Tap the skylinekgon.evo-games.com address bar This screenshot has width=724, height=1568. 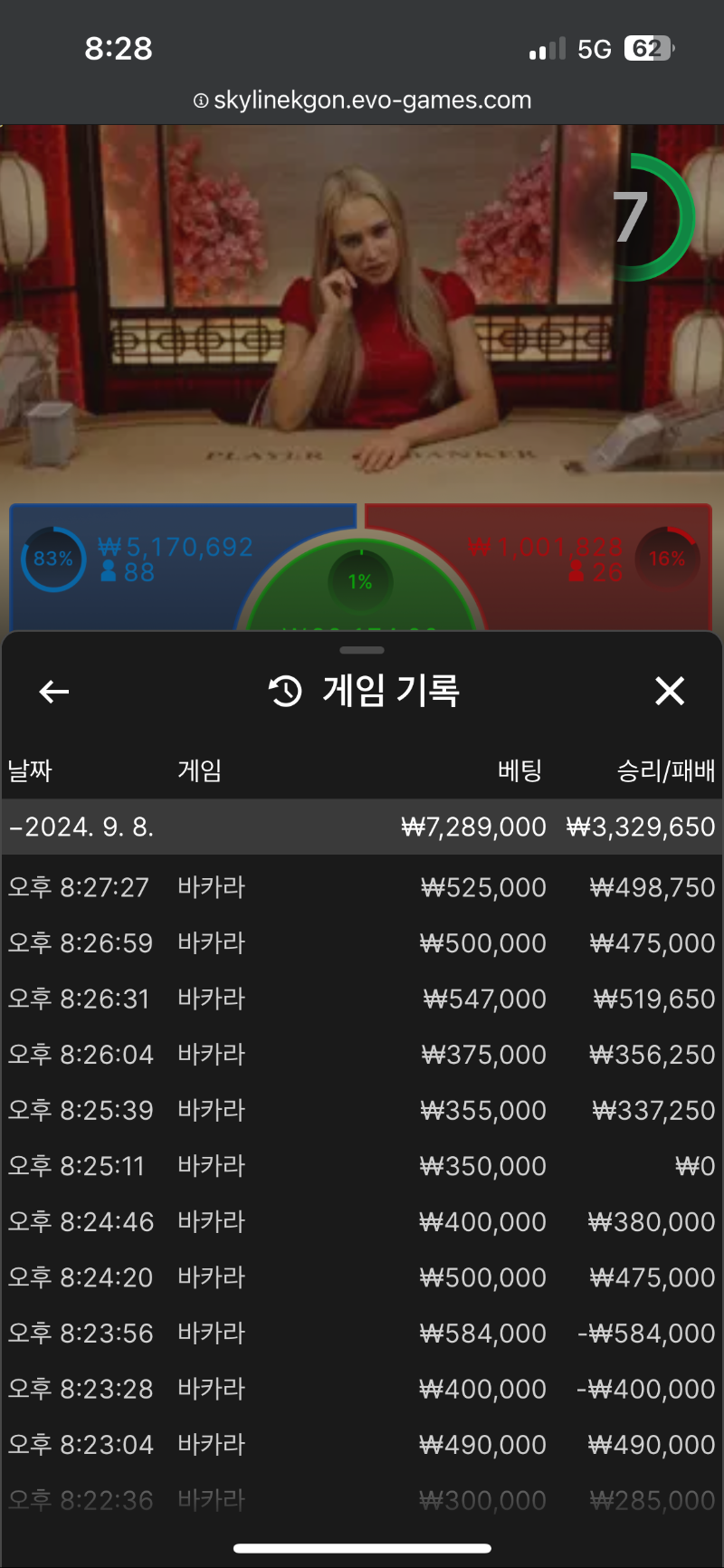[362, 100]
